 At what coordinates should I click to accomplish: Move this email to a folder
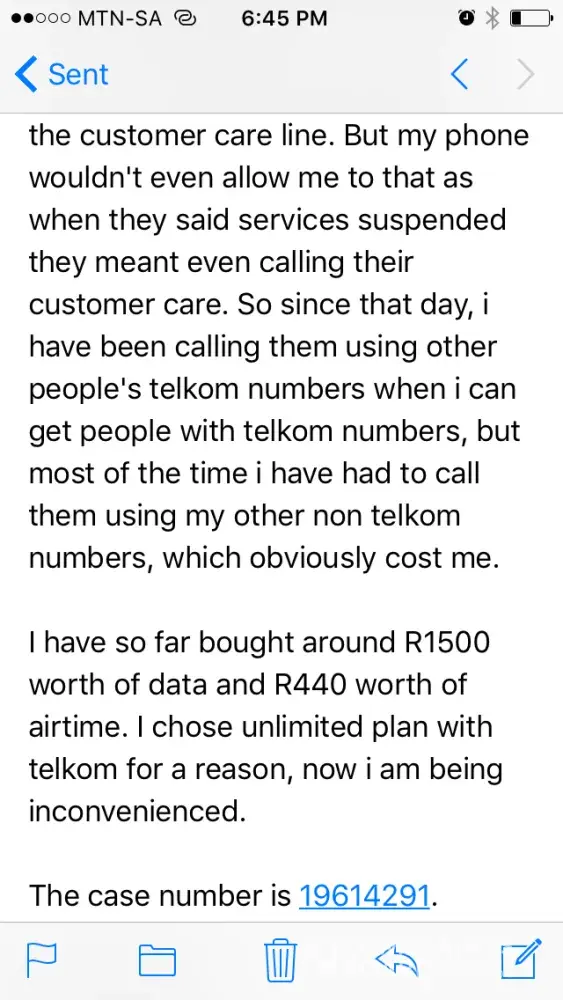pos(157,960)
